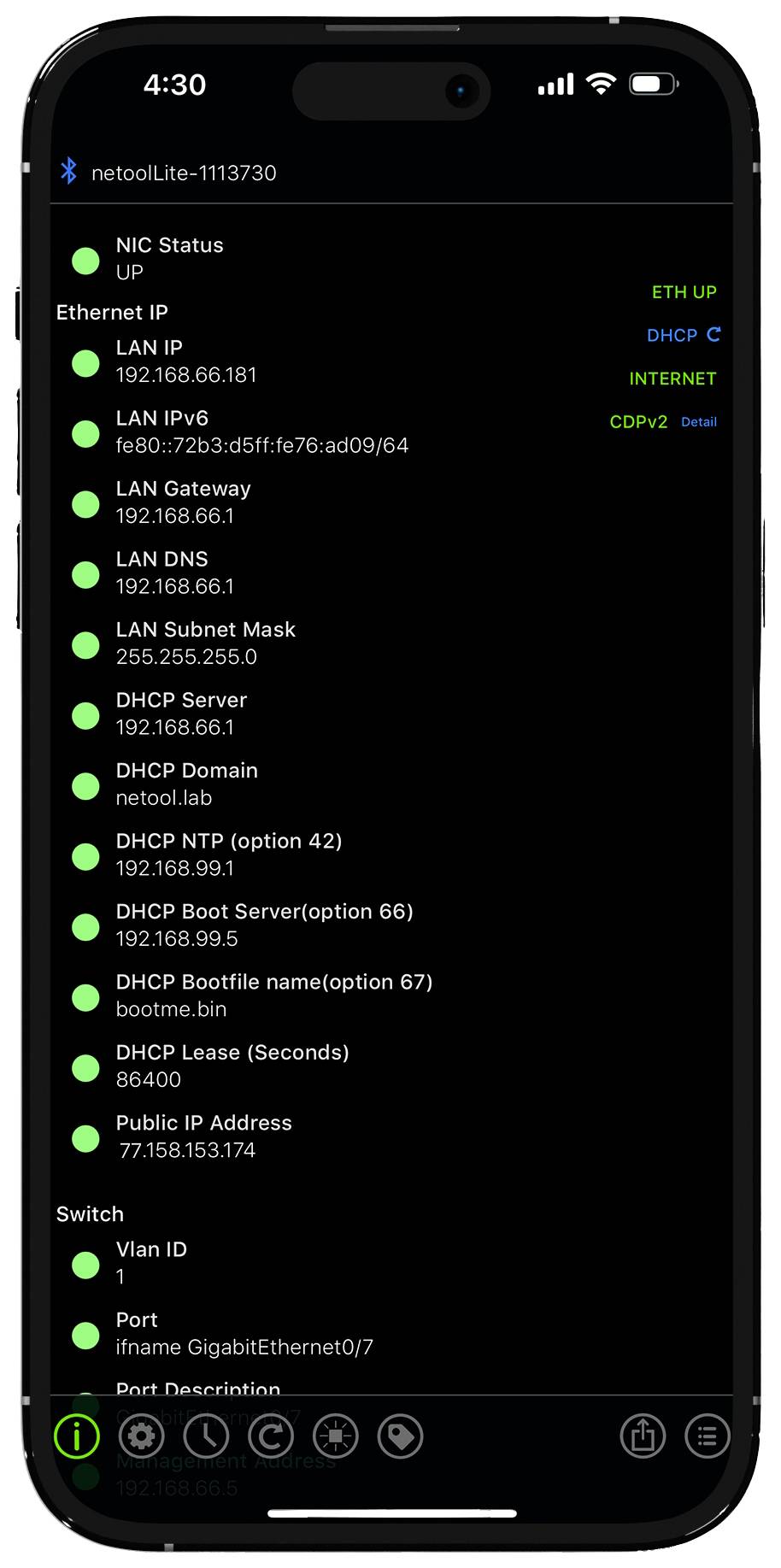Open the list menu icon

tap(707, 1436)
